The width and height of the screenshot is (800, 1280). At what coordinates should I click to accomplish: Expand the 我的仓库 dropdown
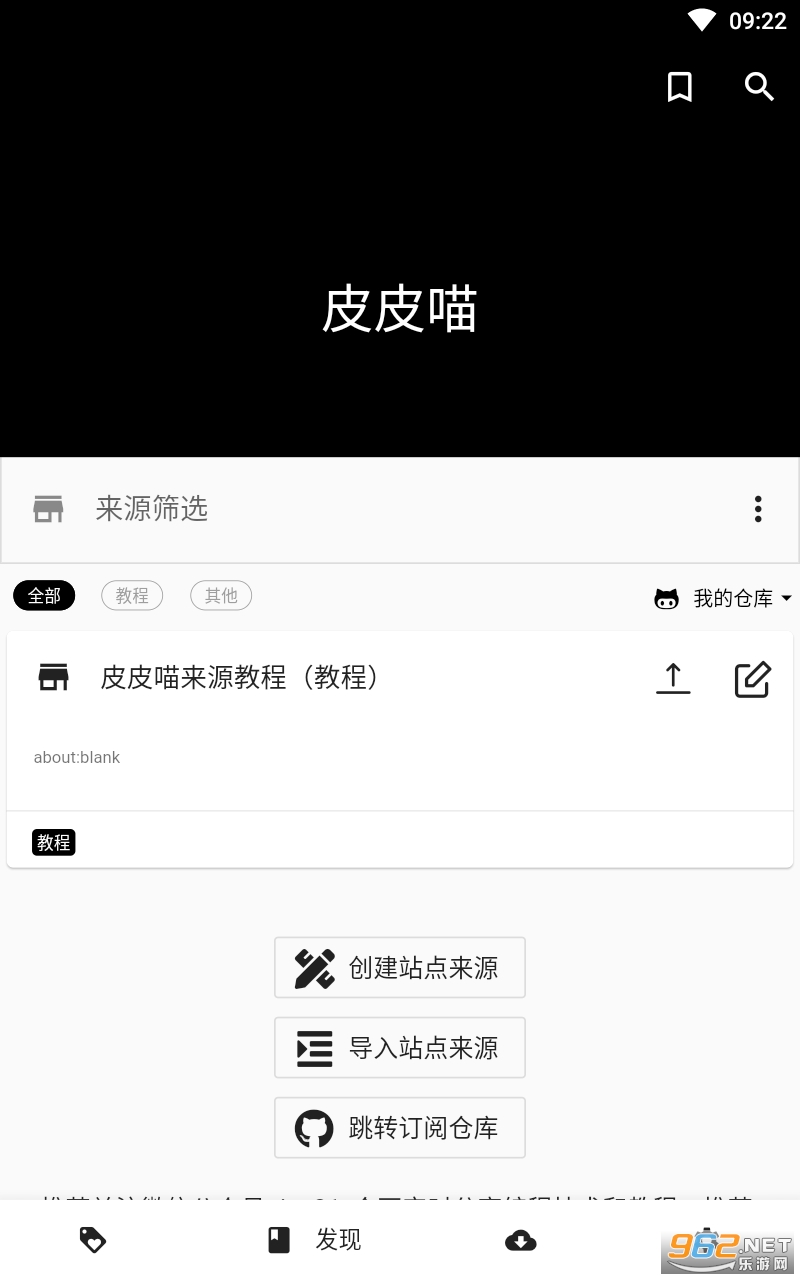coord(723,599)
